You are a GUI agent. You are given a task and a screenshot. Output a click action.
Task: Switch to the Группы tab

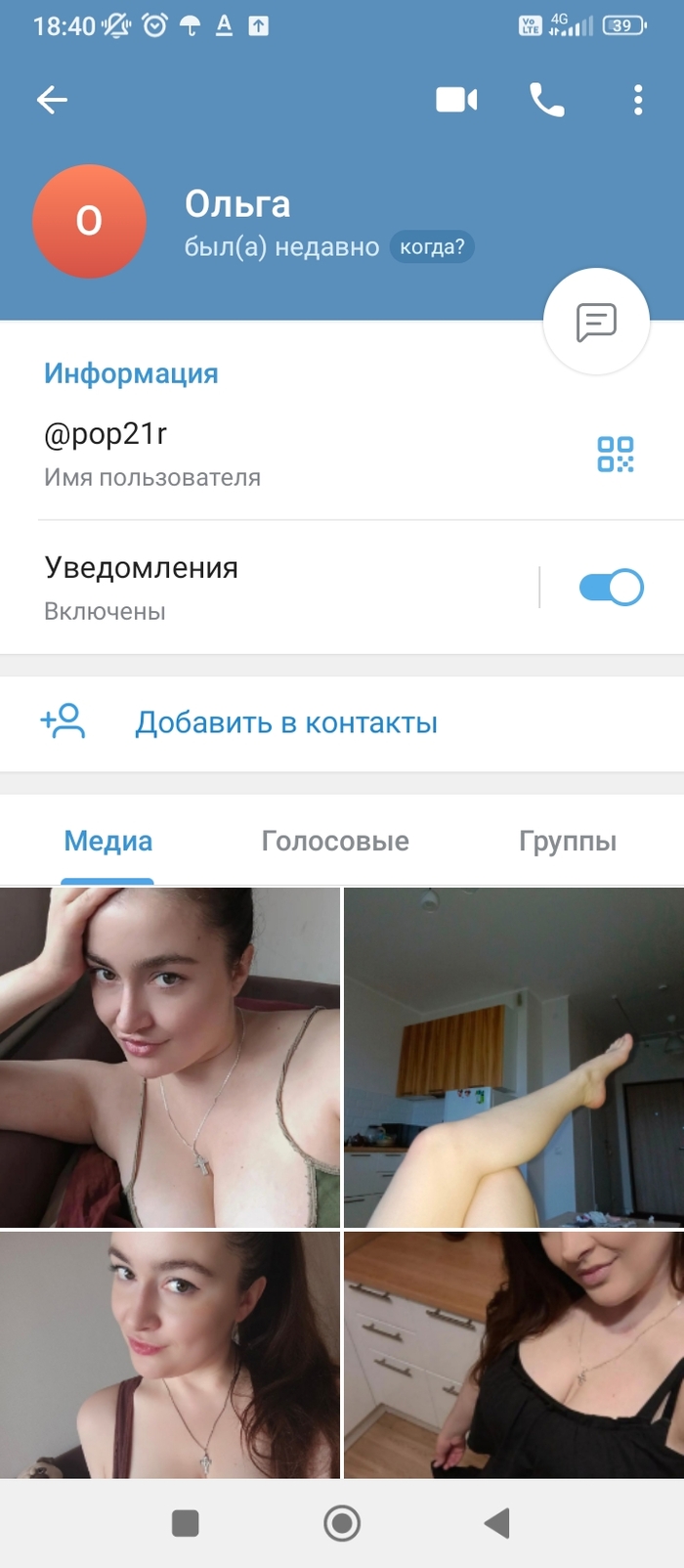(x=568, y=842)
